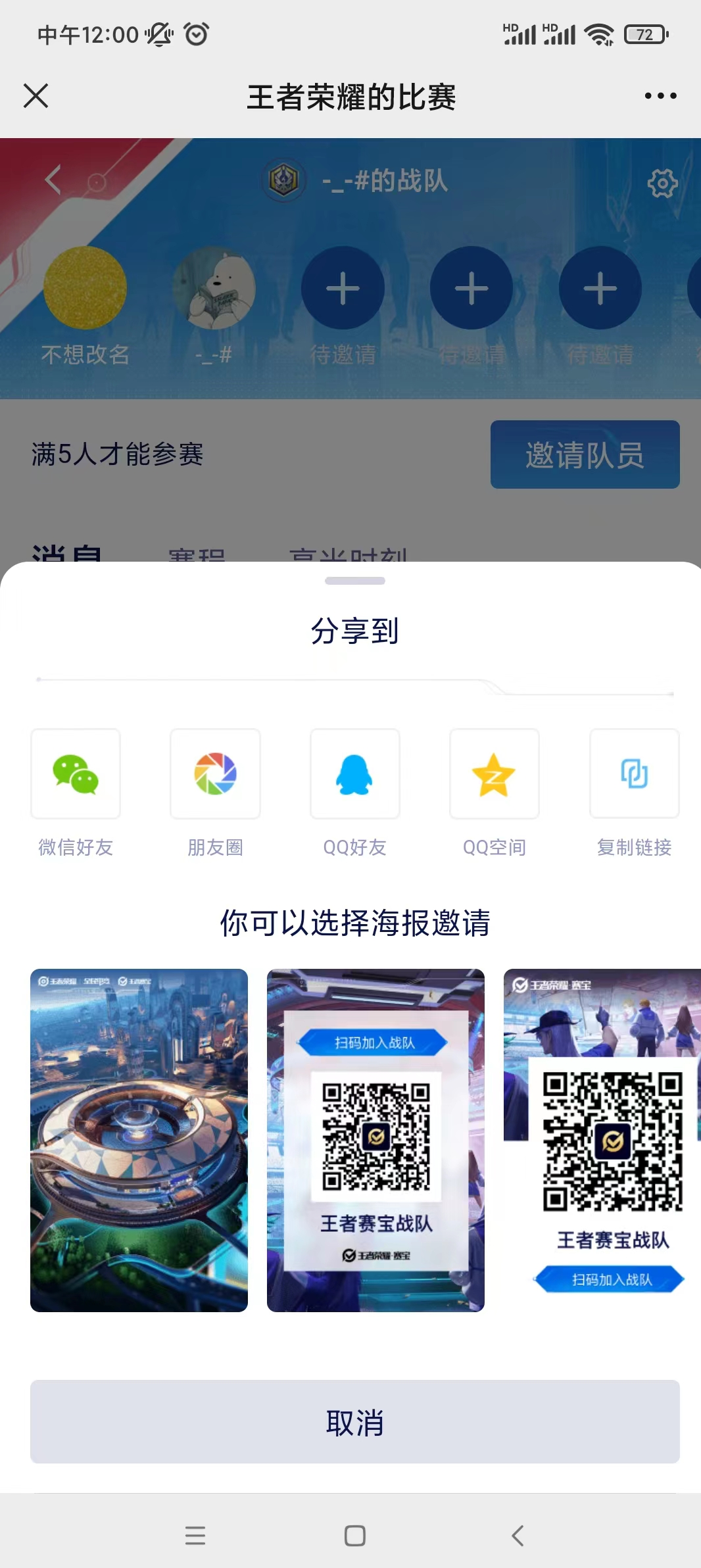Open the three-dot more menu
701x1568 pixels.
(660, 96)
